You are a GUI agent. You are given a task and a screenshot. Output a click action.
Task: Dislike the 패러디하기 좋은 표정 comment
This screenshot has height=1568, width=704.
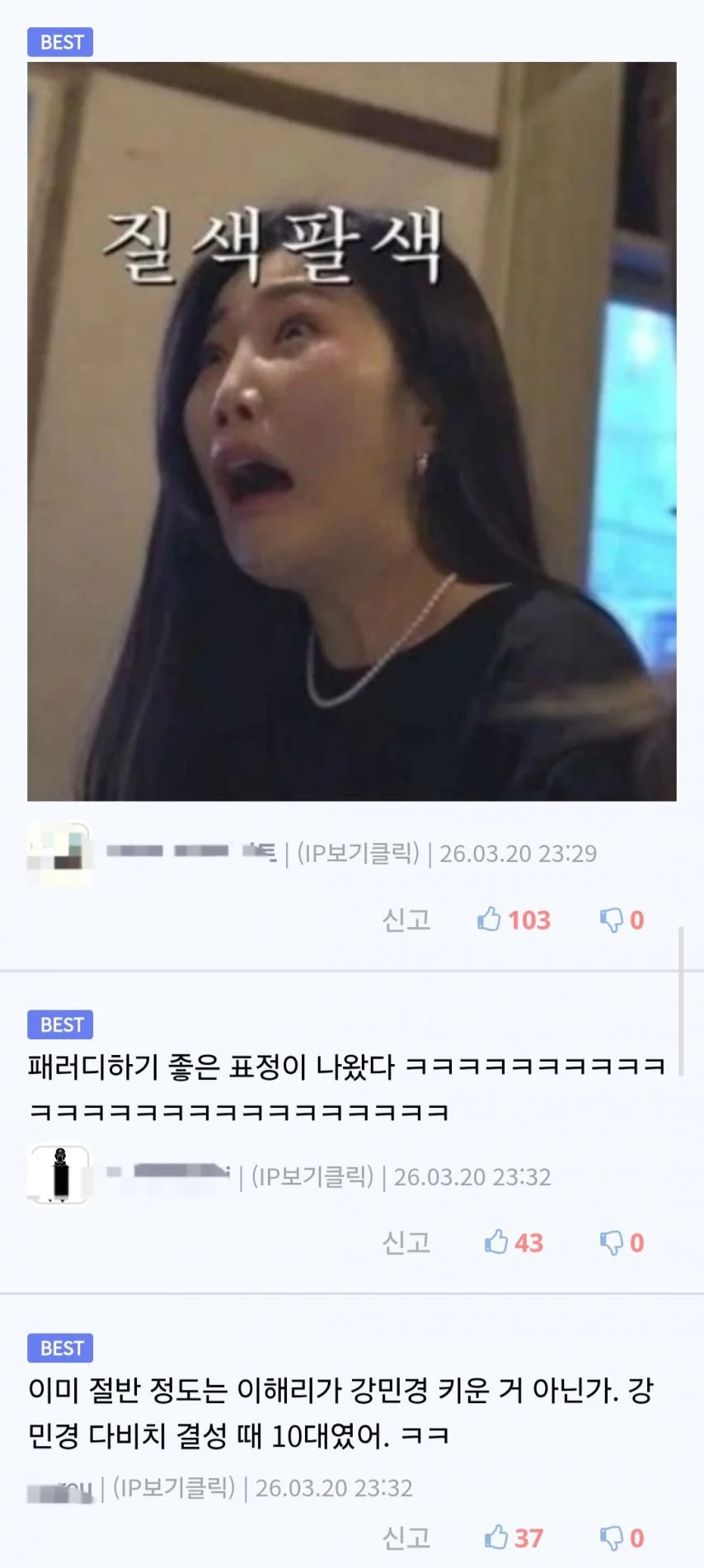point(612,1243)
